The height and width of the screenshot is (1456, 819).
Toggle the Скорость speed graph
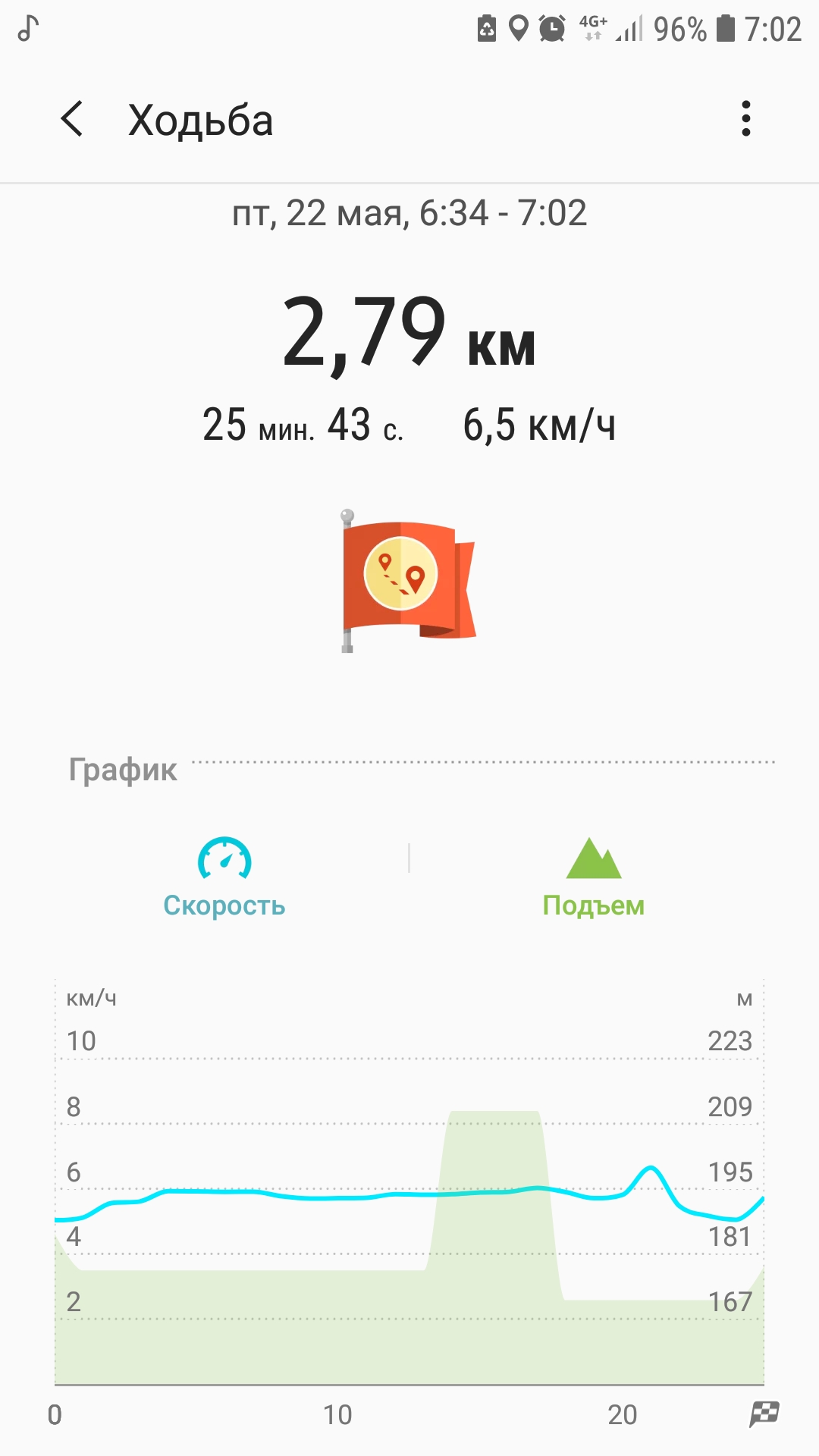tap(224, 877)
